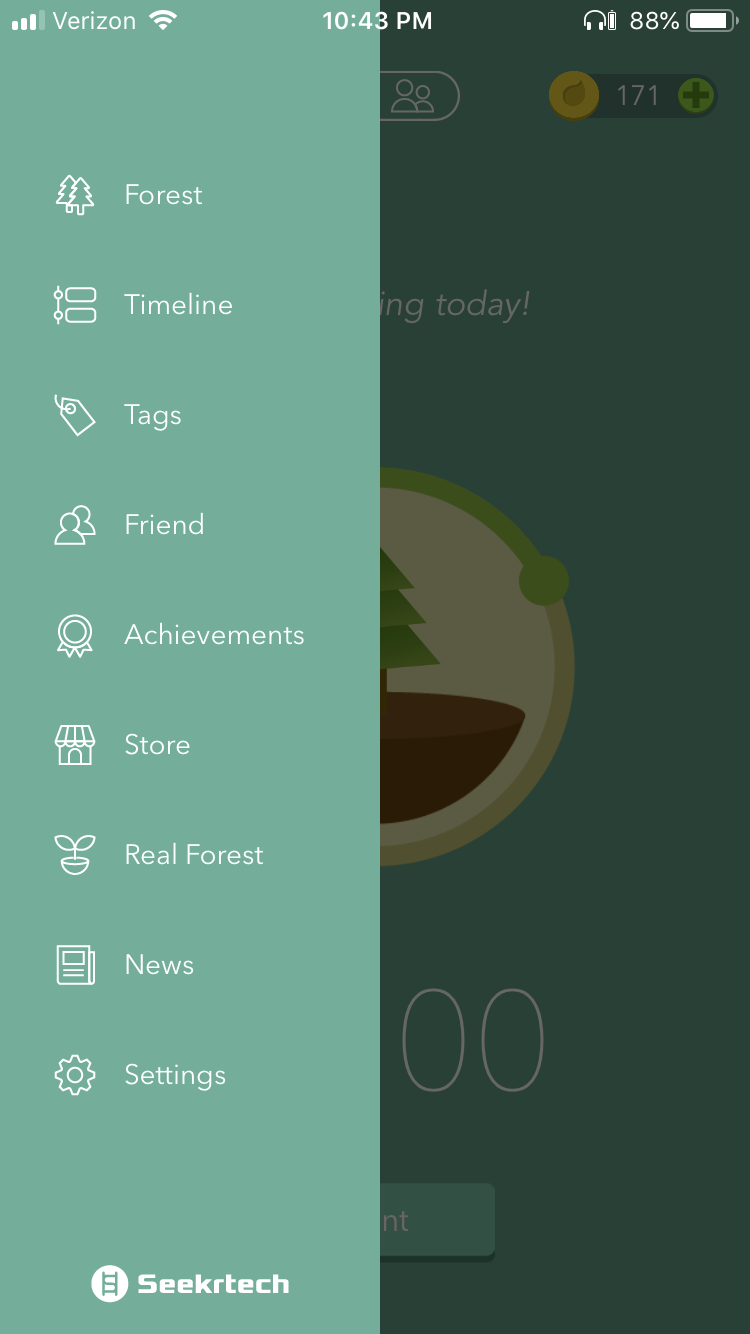
Task: Open Timeline via its list icon
Action: tap(74, 305)
